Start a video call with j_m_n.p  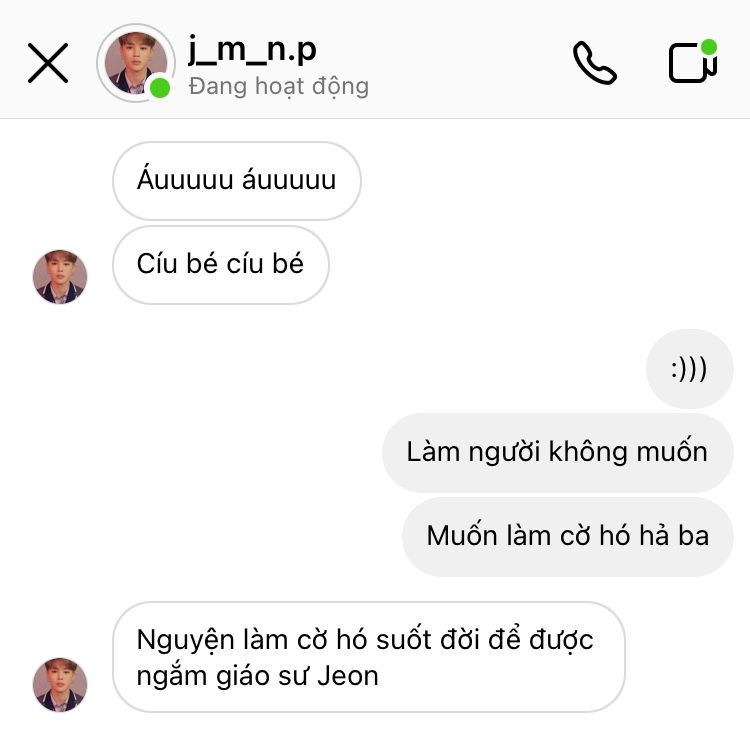(x=692, y=64)
